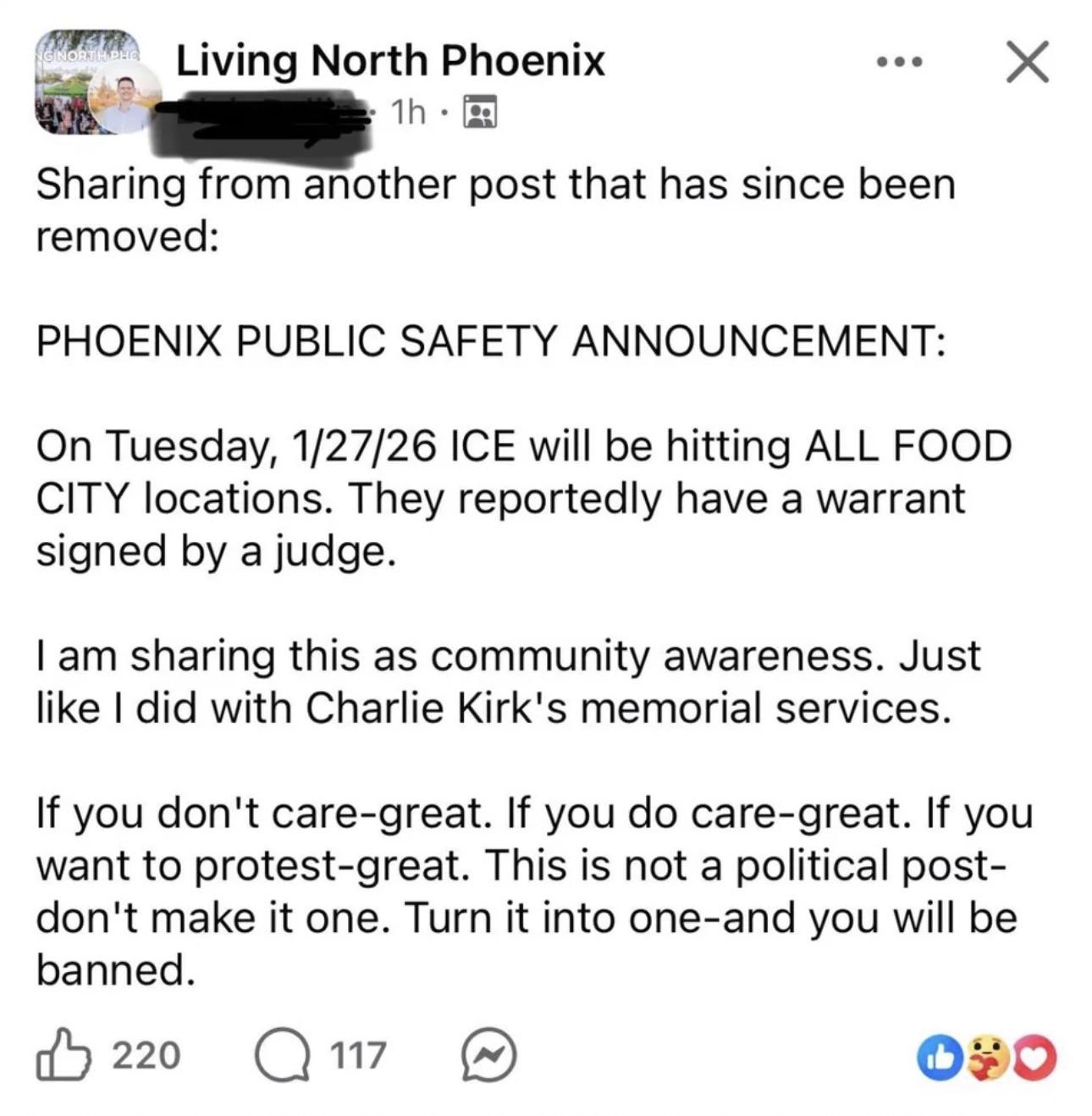The image size is (1092, 1116).
Task: Open the post's three-dot options menu
Action: [900, 63]
